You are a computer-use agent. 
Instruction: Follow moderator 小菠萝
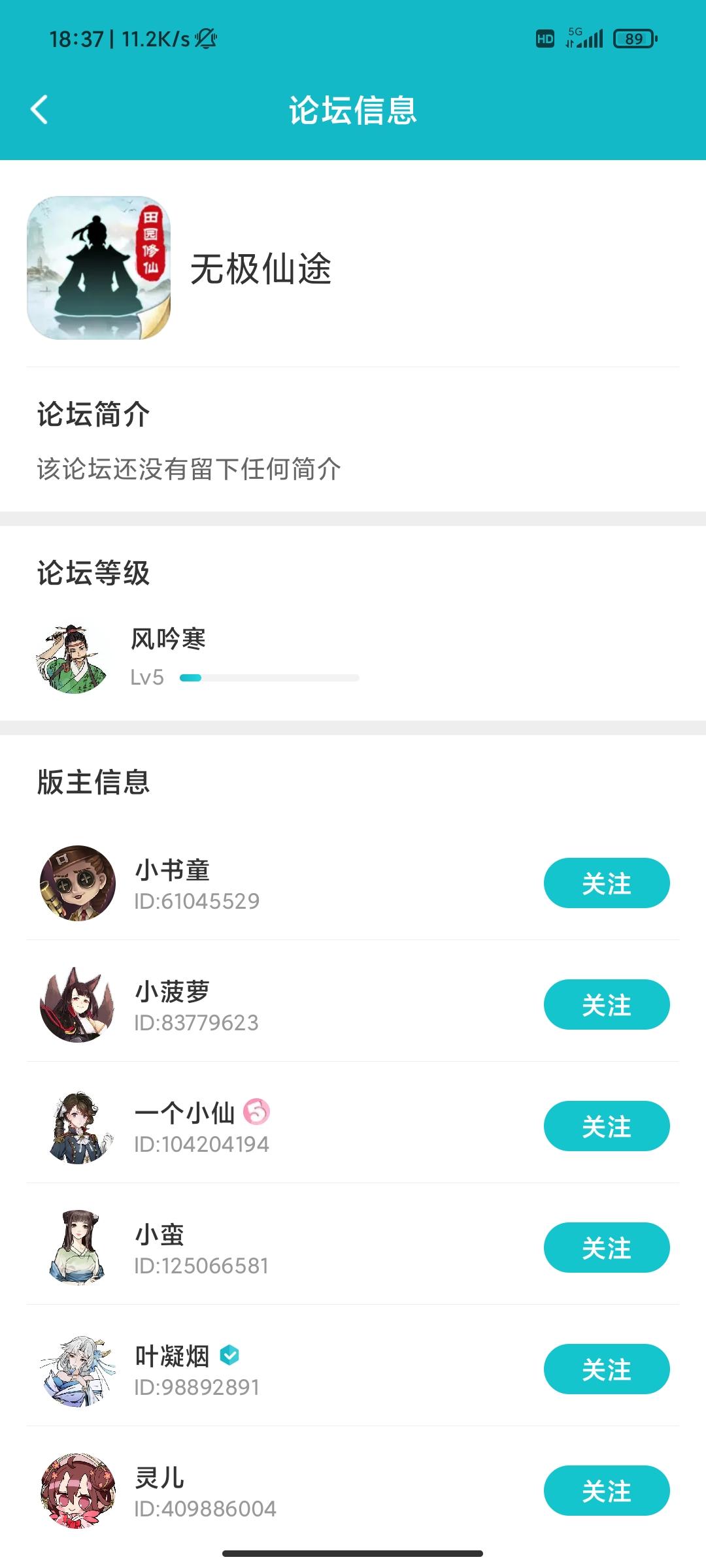pos(606,1005)
